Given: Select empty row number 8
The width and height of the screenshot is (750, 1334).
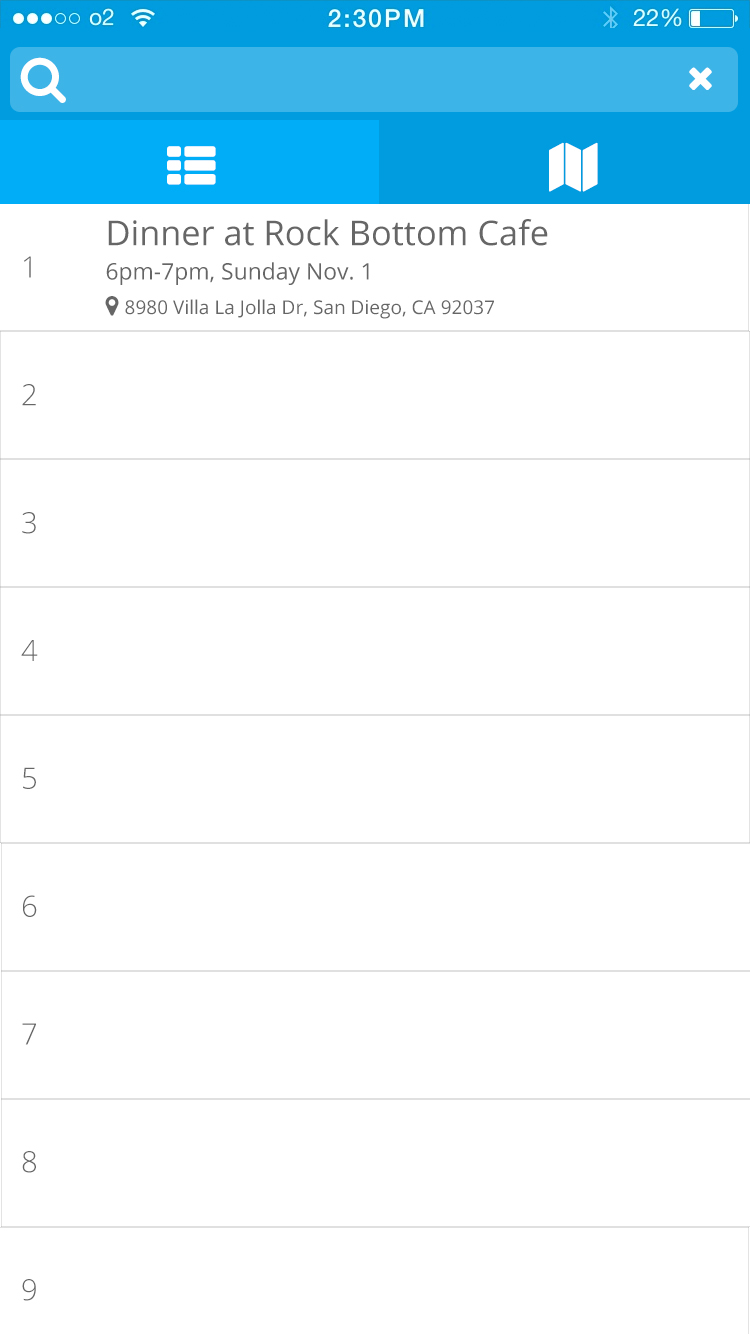Looking at the screenshot, I should click(x=375, y=1163).
